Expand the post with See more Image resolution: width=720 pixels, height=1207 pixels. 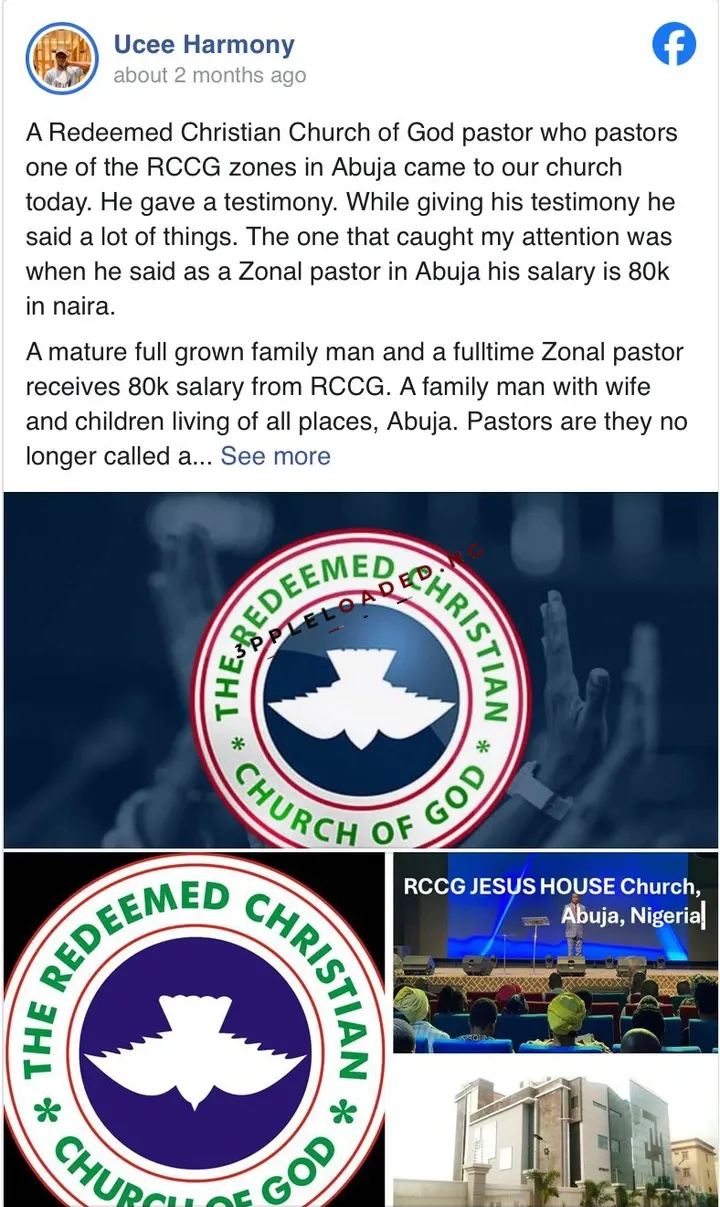[x=275, y=456]
